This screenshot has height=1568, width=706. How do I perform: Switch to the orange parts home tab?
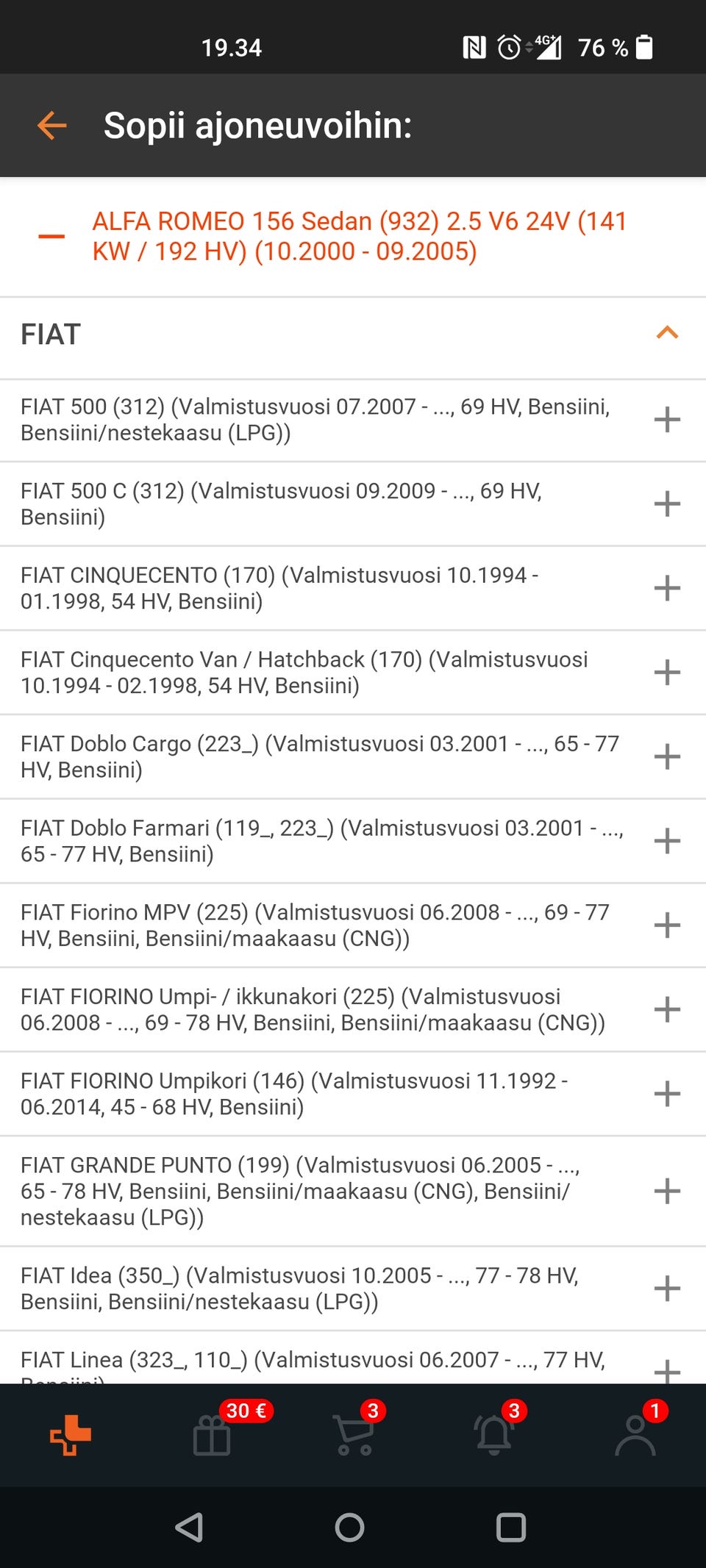tap(71, 1435)
